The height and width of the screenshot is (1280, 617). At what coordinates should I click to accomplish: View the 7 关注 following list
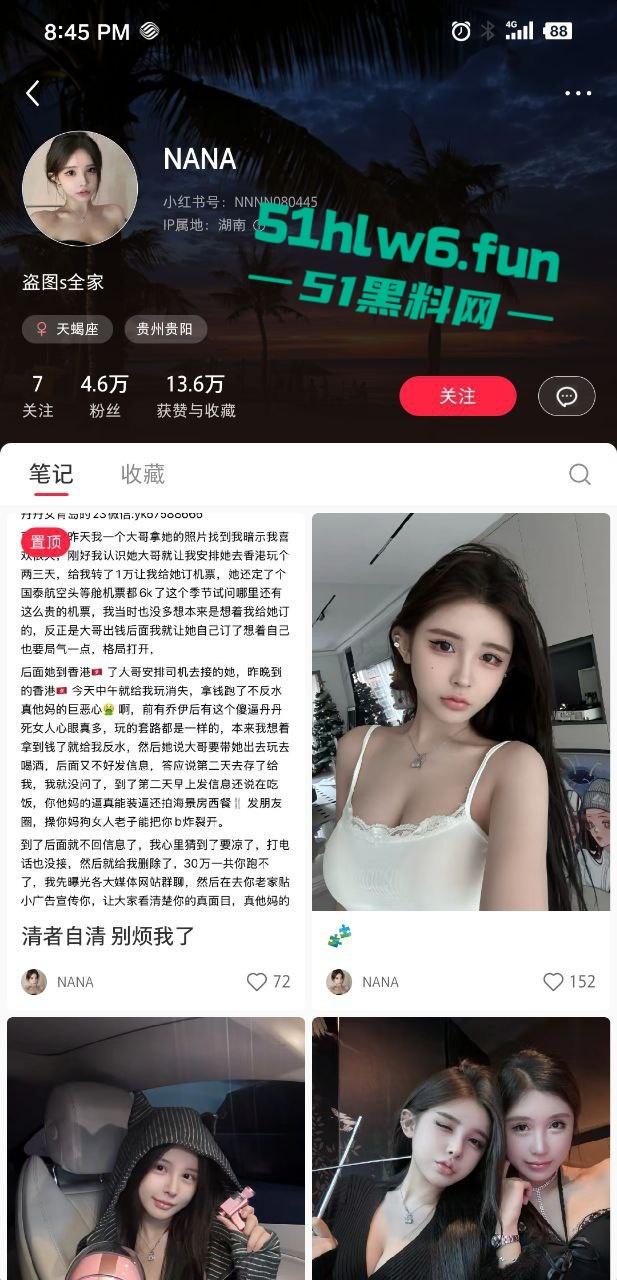point(38,396)
